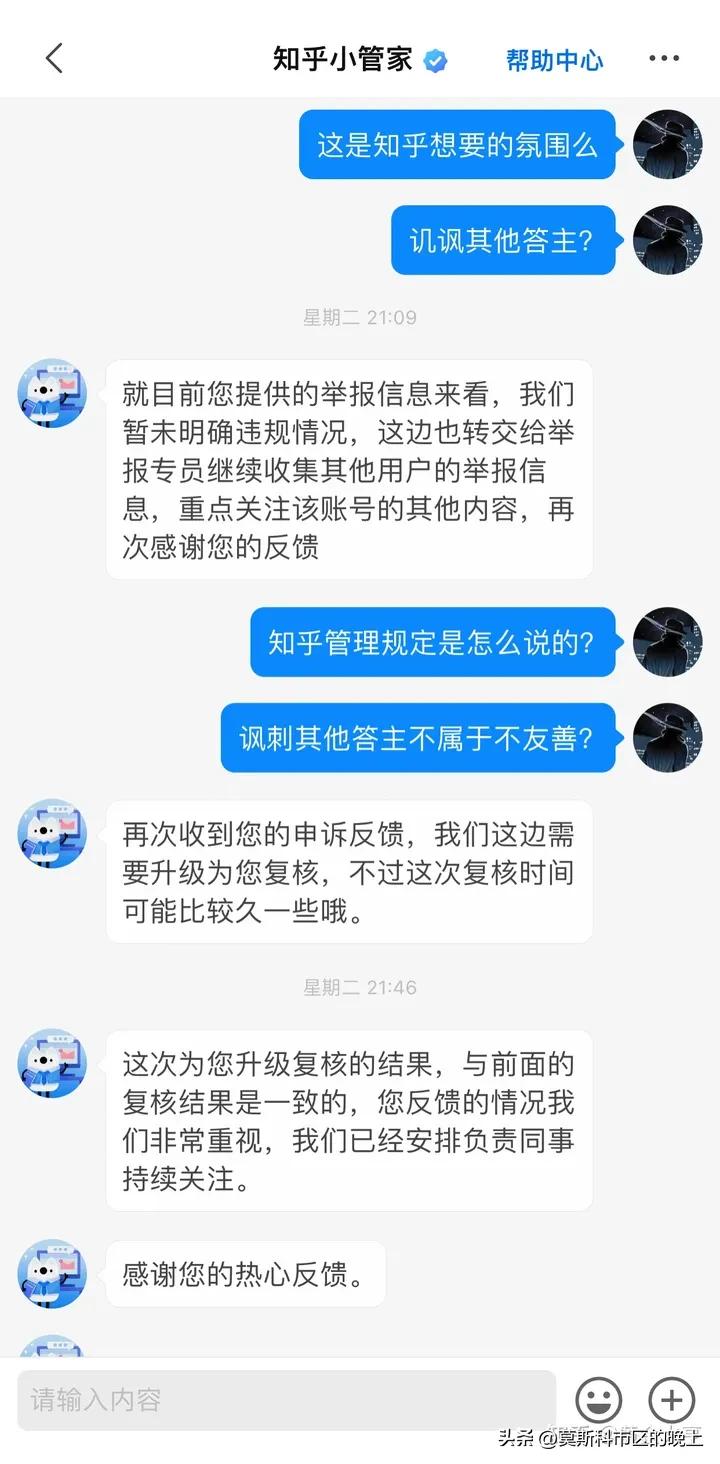
Task: Tap the 讽刺其他答主不属于不友善 message
Action: pyautogui.click(x=417, y=738)
